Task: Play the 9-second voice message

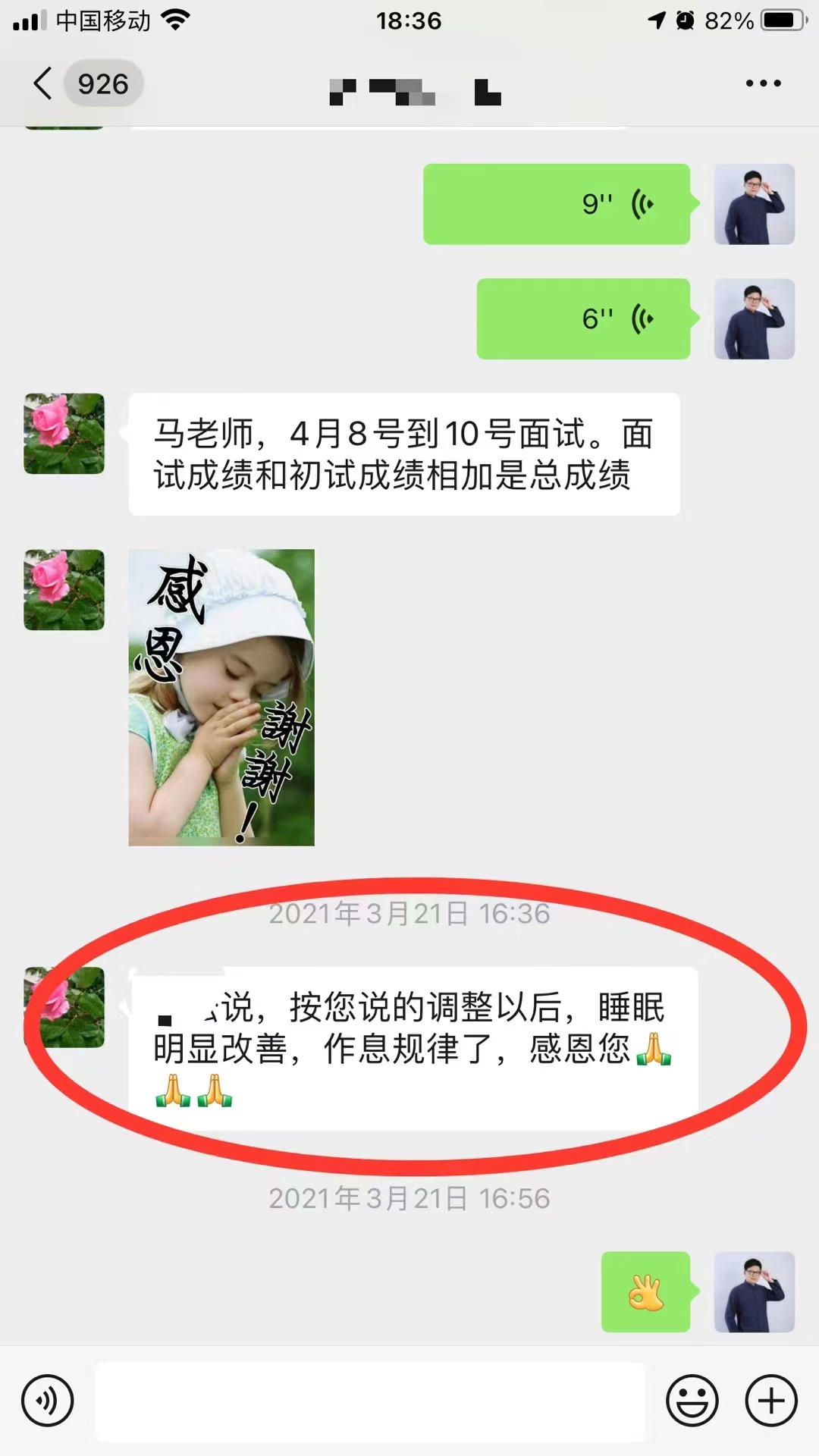Action: pos(557,204)
